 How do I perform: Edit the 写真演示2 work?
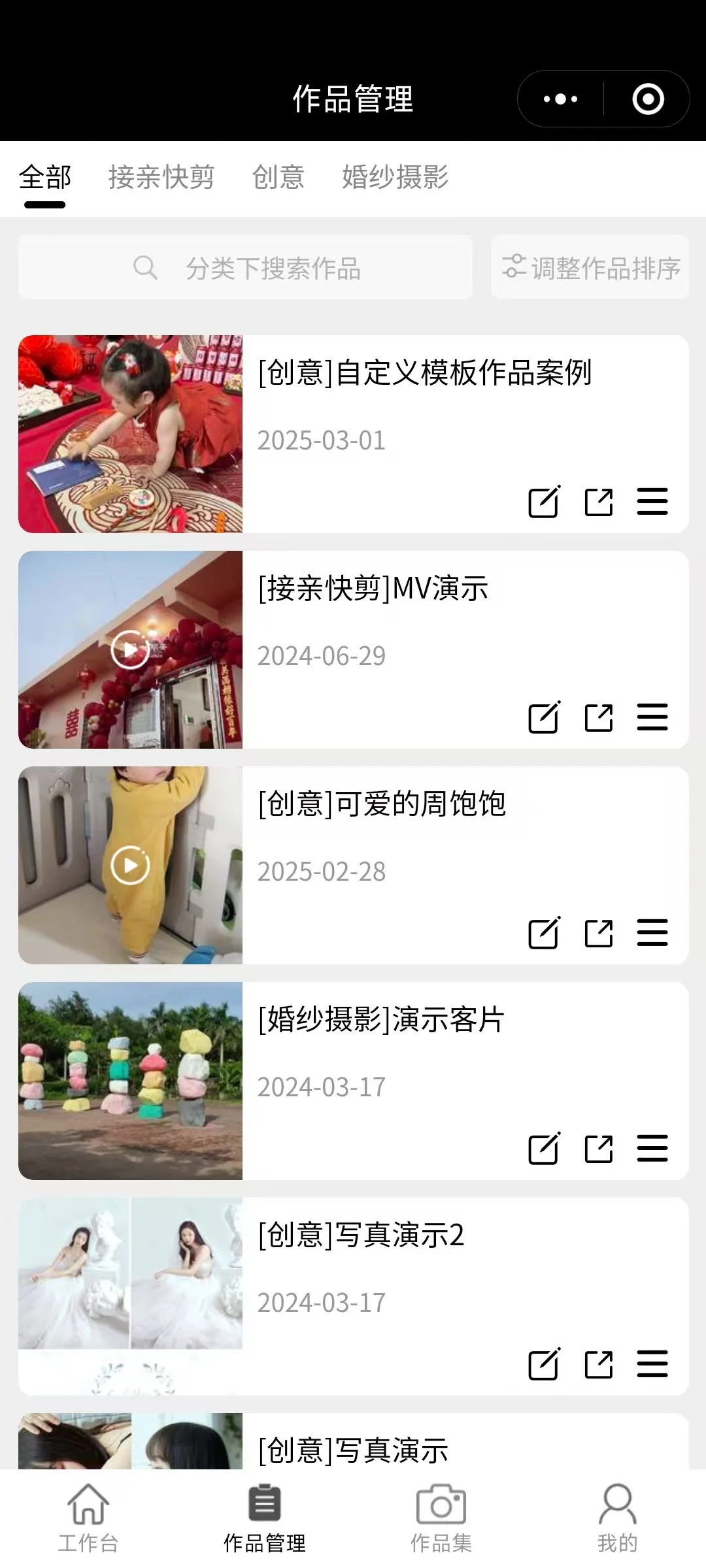543,1364
